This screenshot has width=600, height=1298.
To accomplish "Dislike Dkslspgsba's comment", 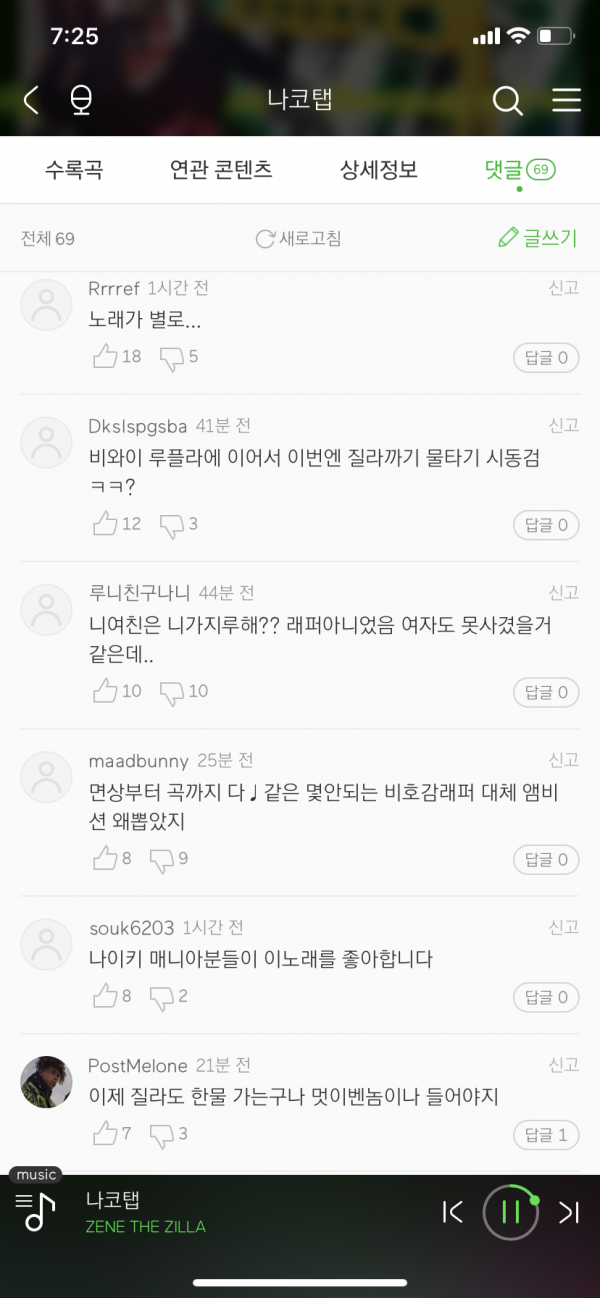I will coord(172,524).
